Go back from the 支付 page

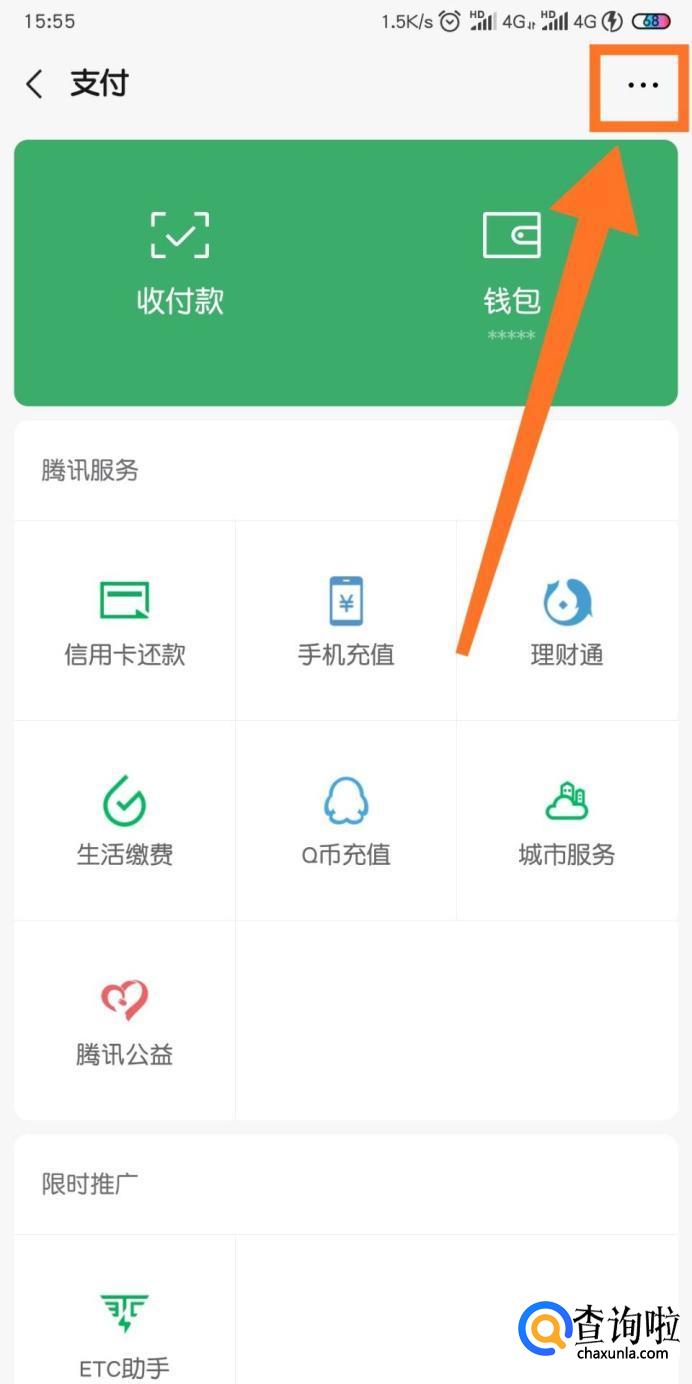point(35,84)
